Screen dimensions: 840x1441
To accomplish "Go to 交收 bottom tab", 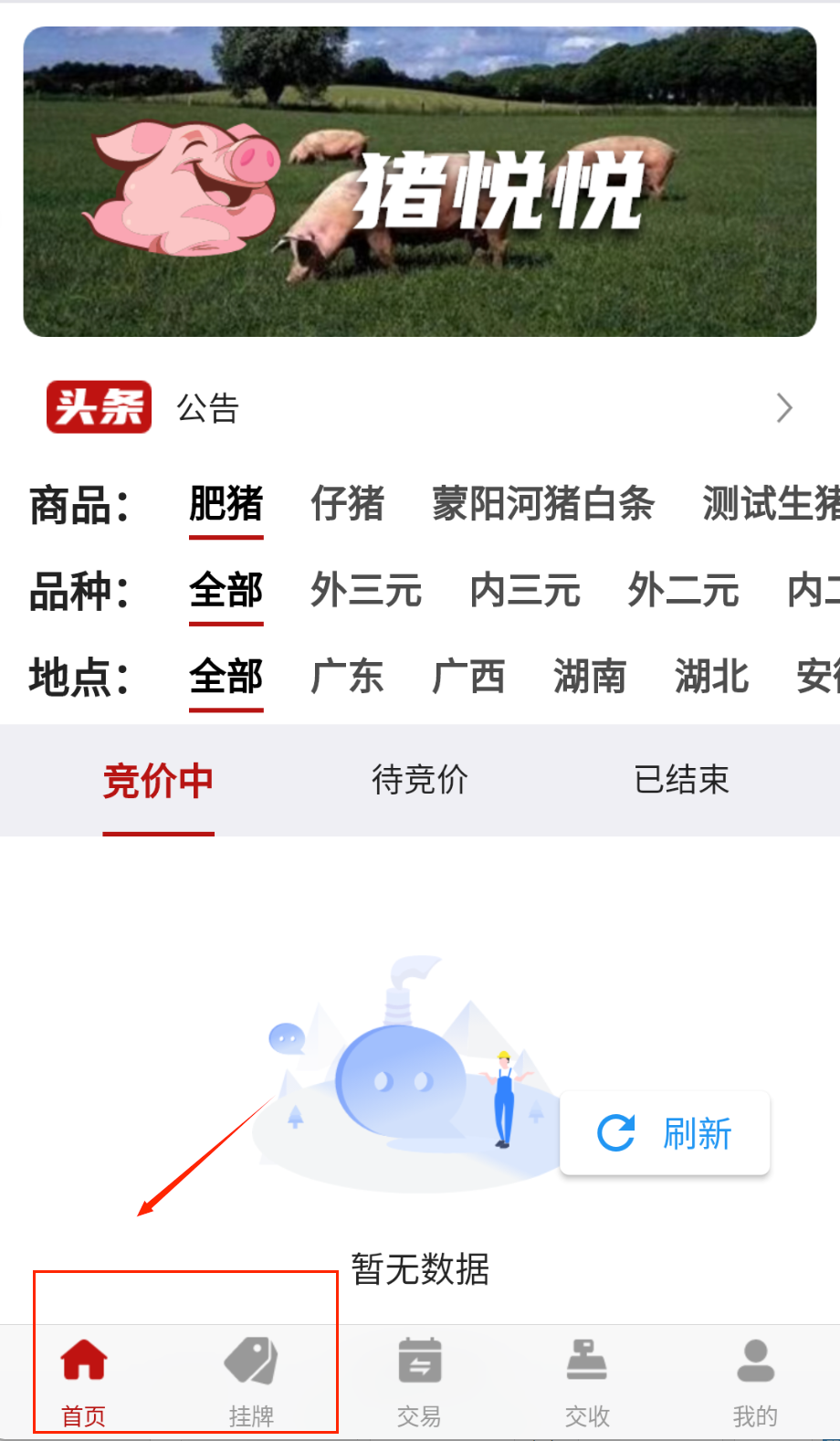I will click(587, 1381).
